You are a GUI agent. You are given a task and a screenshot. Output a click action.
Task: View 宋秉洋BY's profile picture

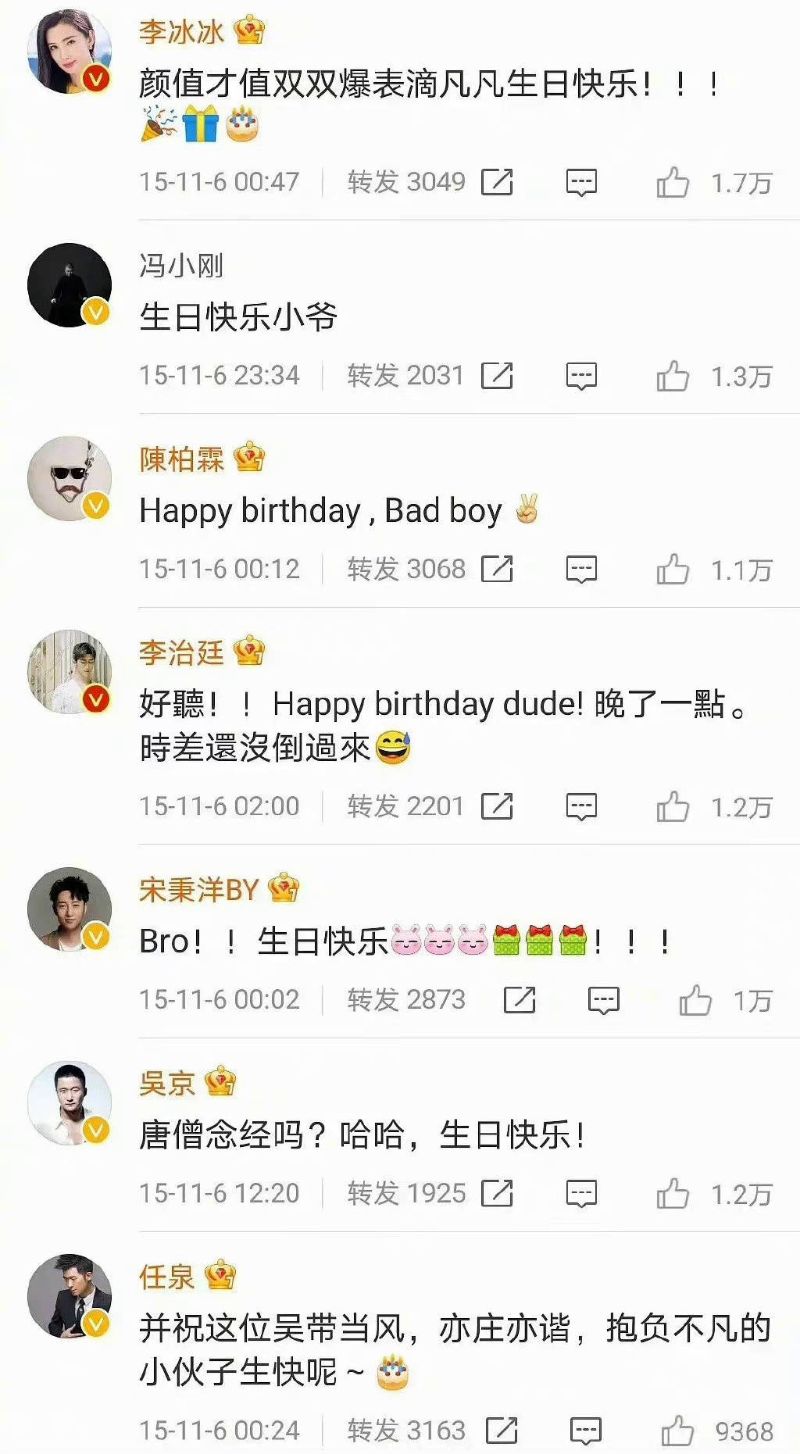69,910
